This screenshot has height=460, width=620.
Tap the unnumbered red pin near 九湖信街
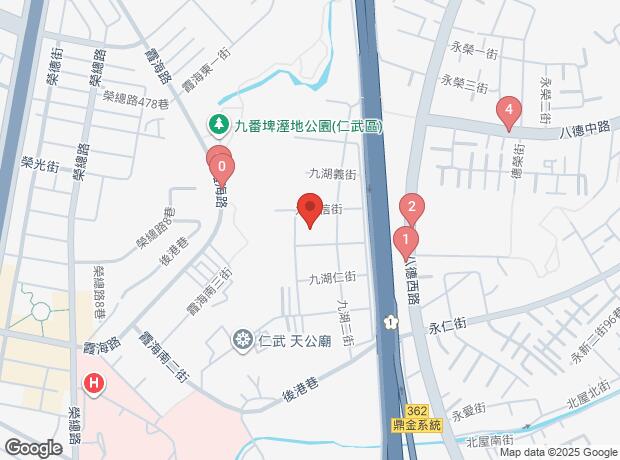coord(309,210)
